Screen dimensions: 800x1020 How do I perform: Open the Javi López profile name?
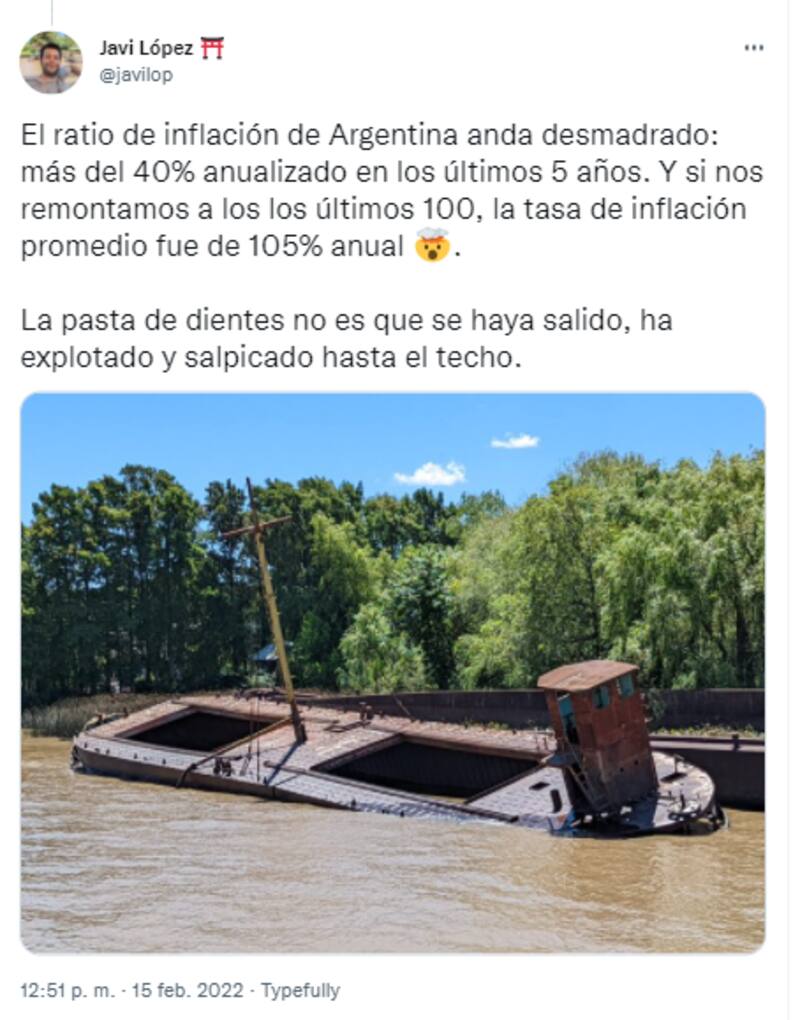click(x=146, y=48)
